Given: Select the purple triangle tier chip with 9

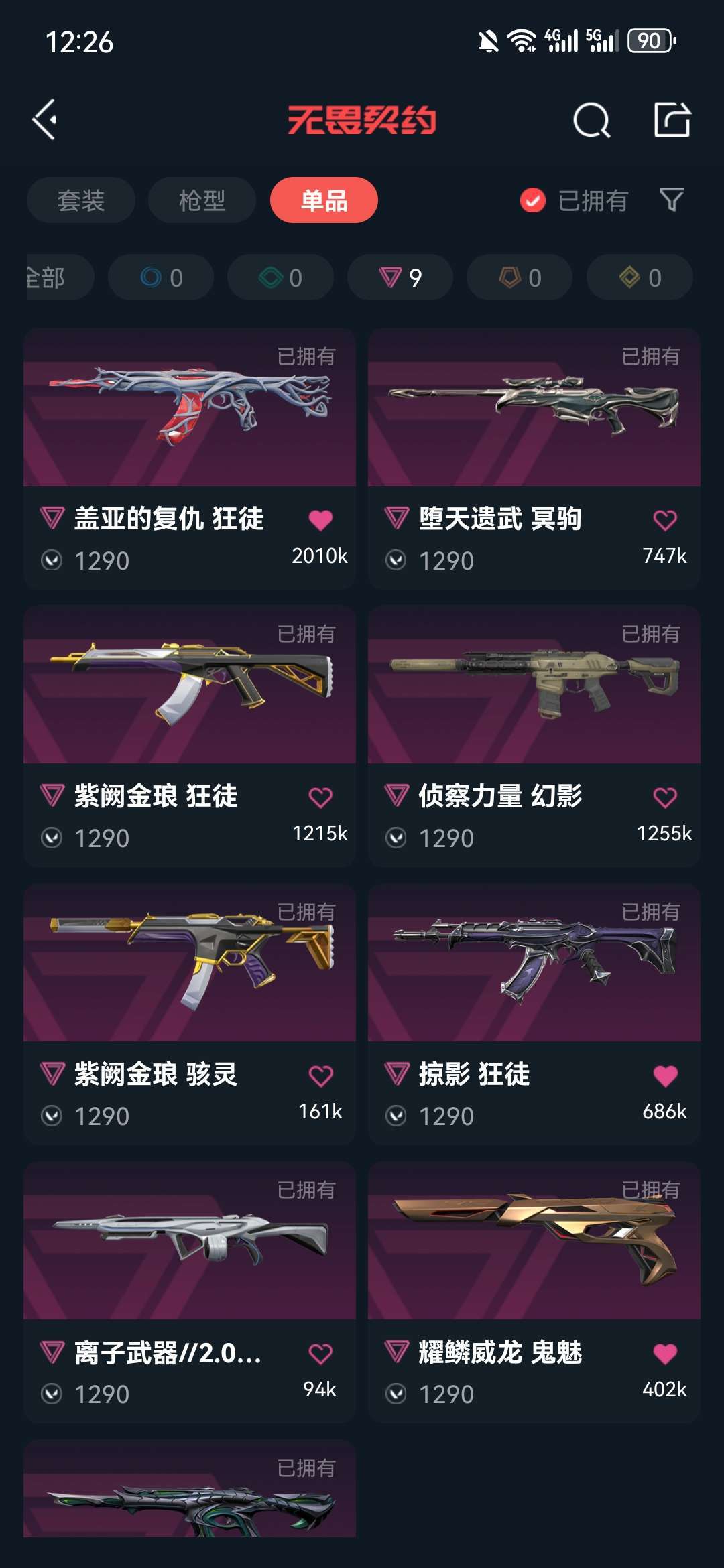Looking at the screenshot, I should click(x=400, y=277).
